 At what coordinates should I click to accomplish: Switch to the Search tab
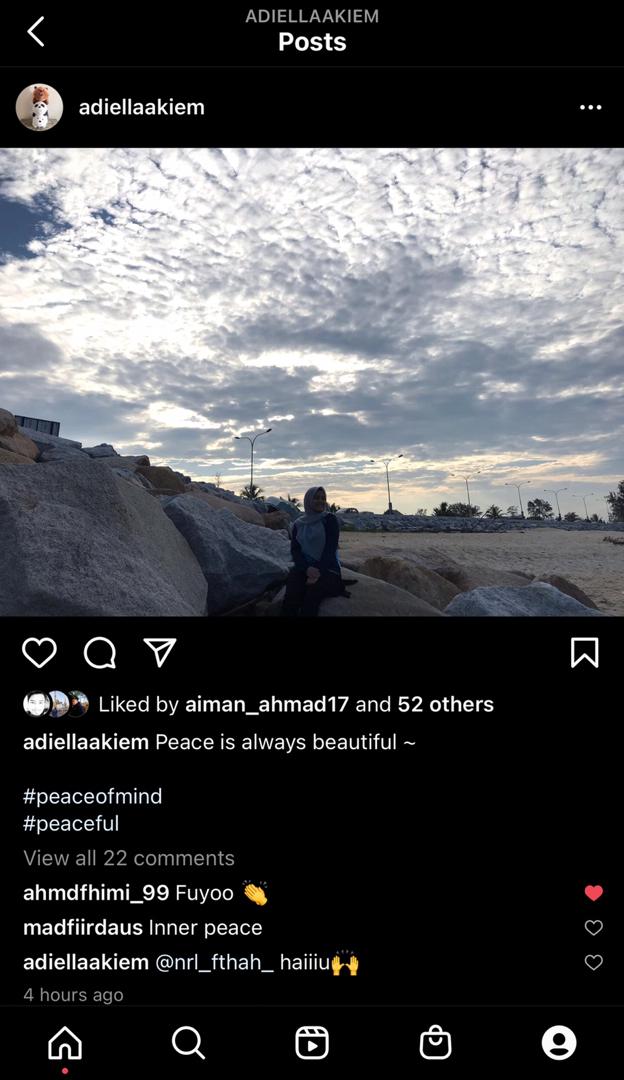(188, 1043)
